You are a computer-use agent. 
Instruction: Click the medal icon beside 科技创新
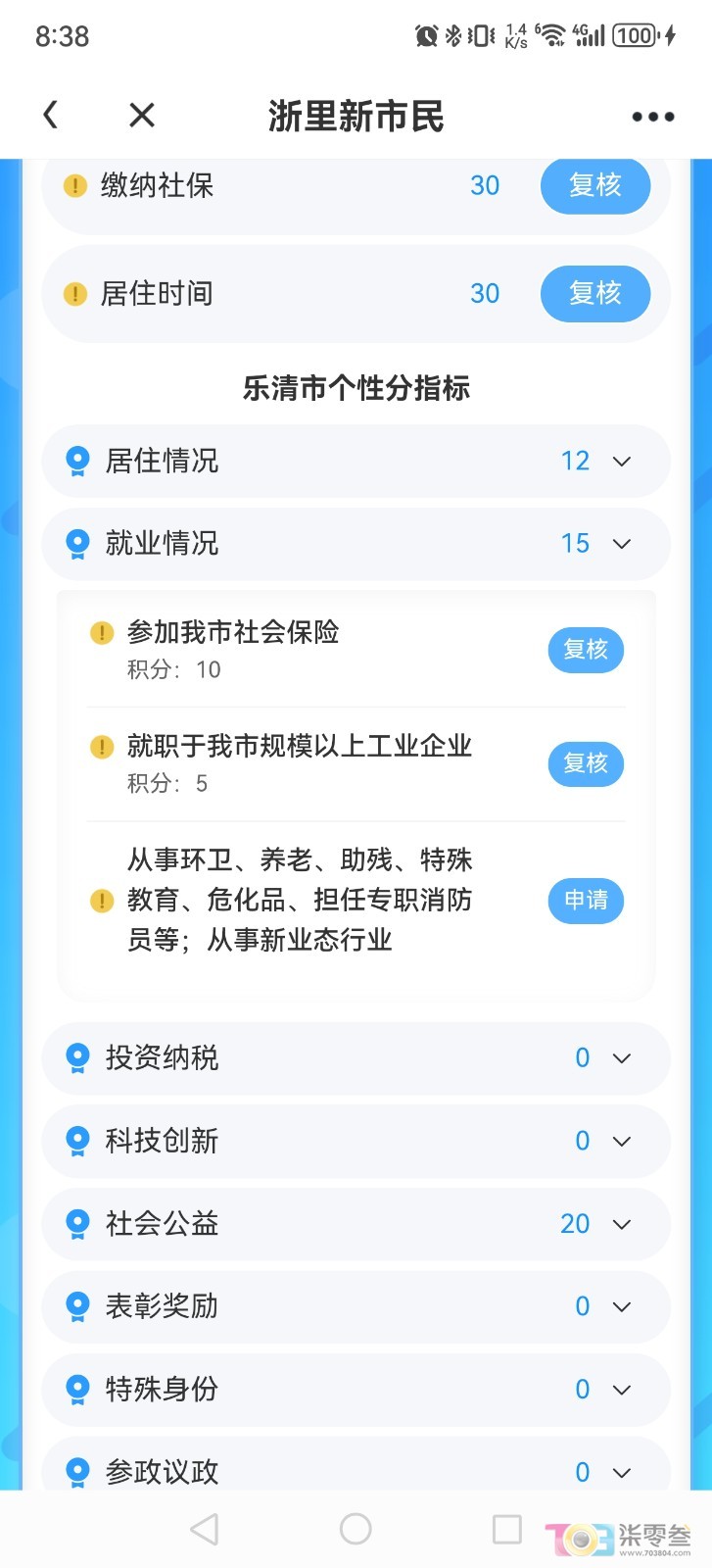coord(76,1141)
